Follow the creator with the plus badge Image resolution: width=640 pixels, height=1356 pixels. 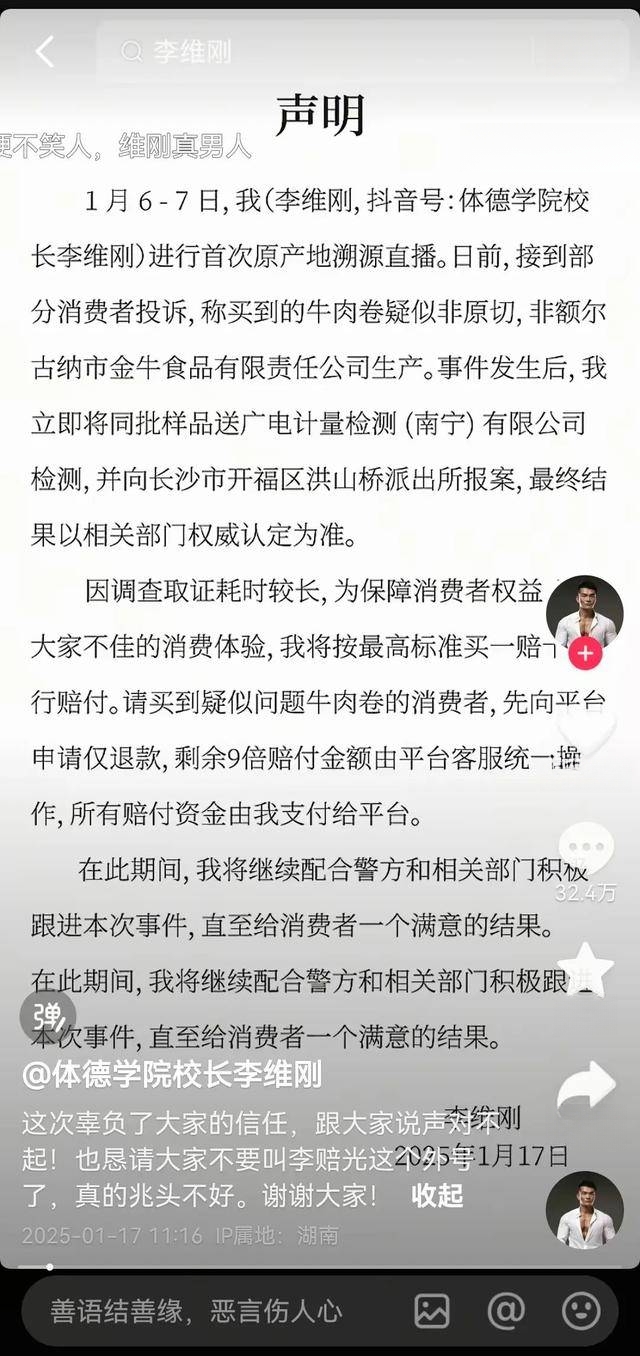586,656
